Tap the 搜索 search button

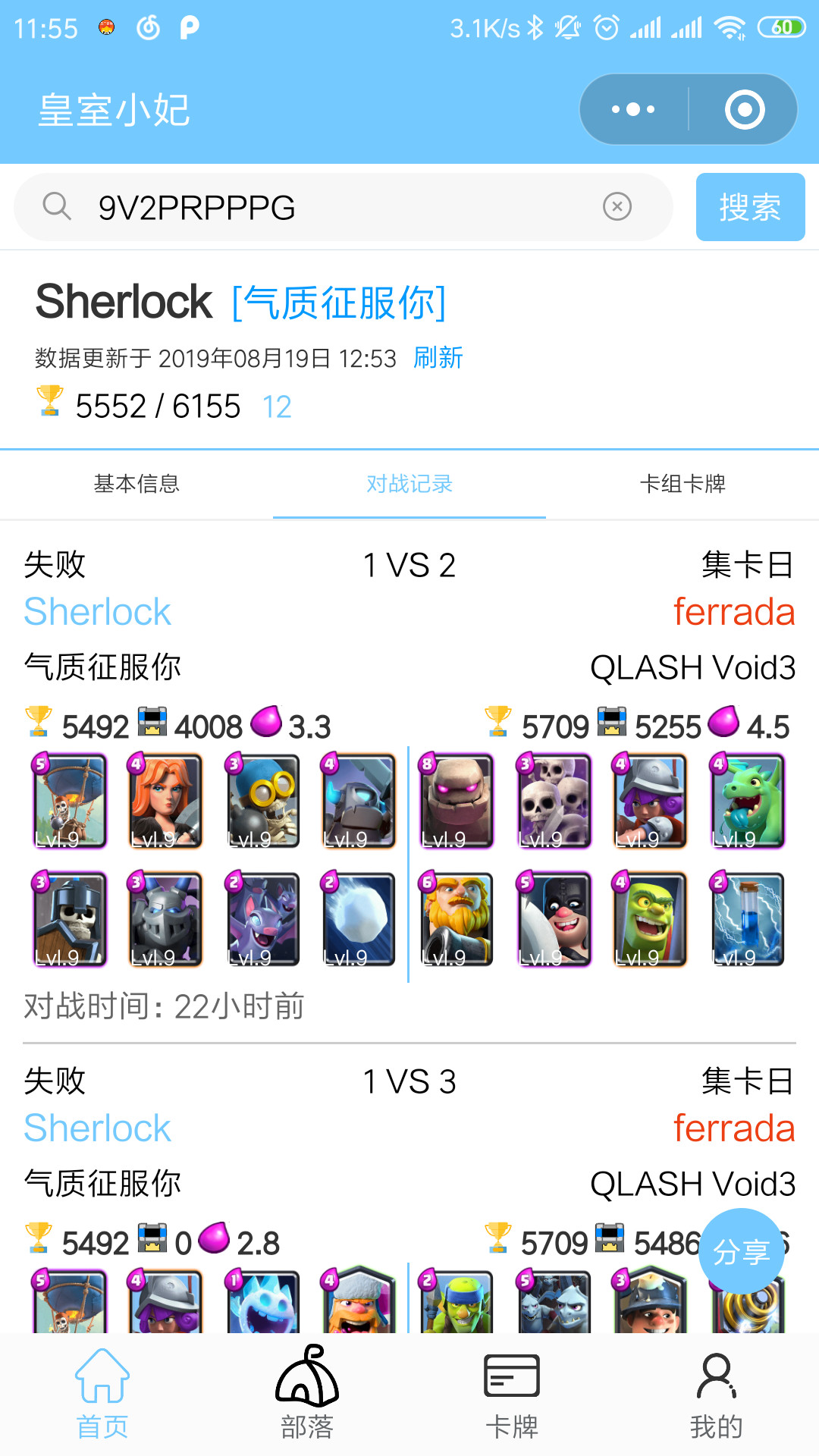(750, 207)
